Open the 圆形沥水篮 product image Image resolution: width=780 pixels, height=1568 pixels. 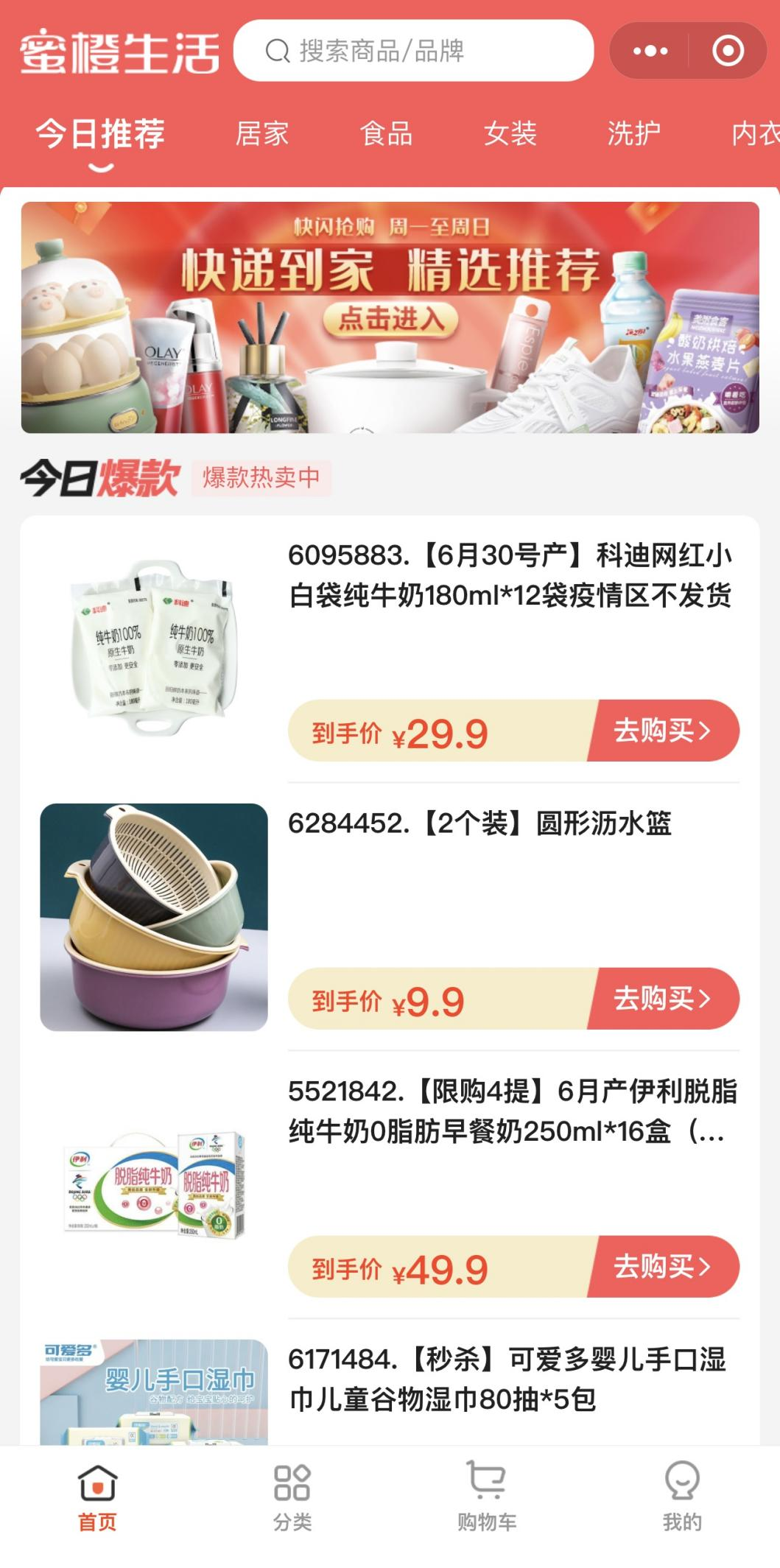click(154, 917)
